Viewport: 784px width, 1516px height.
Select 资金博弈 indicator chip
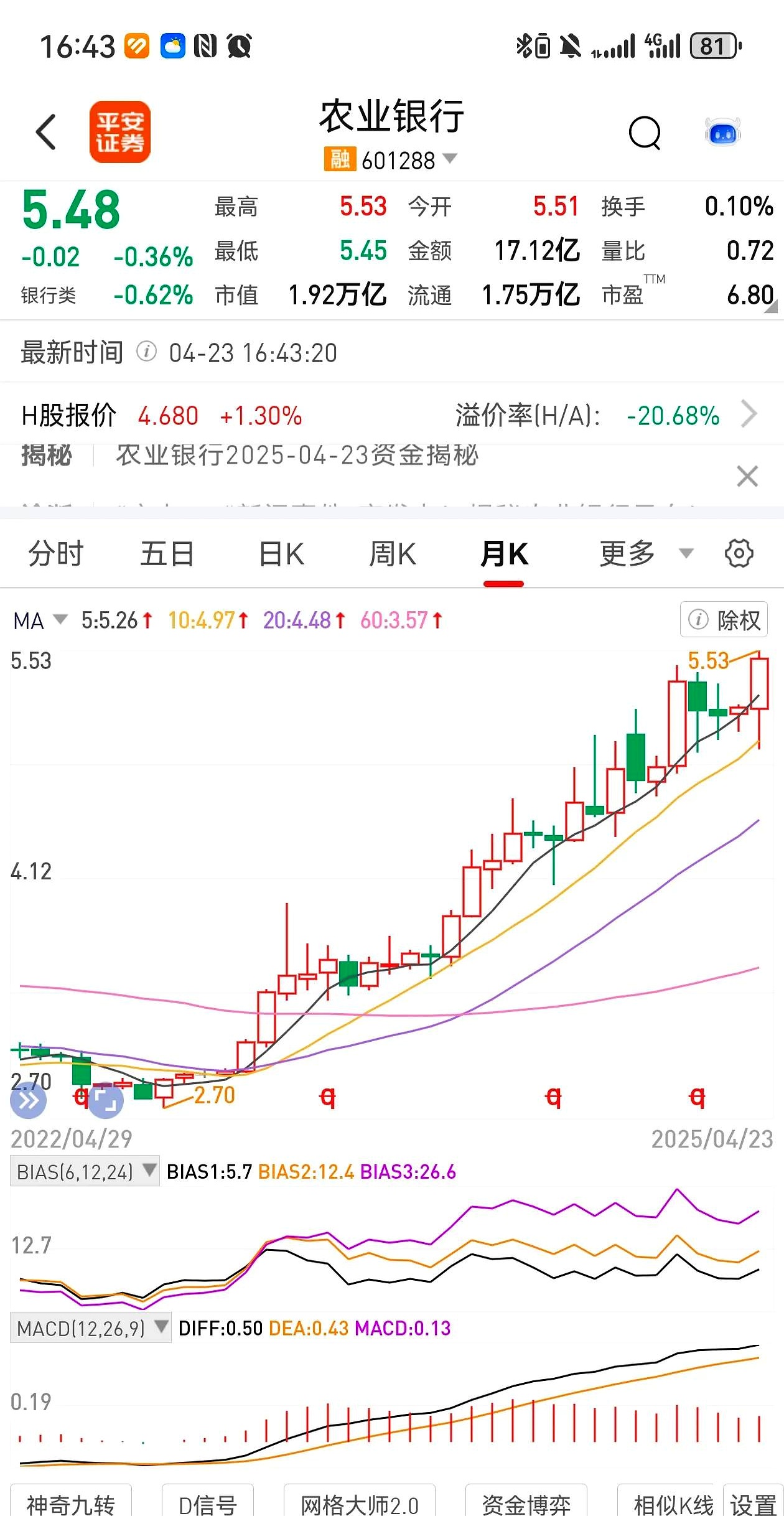pos(526,1503)
